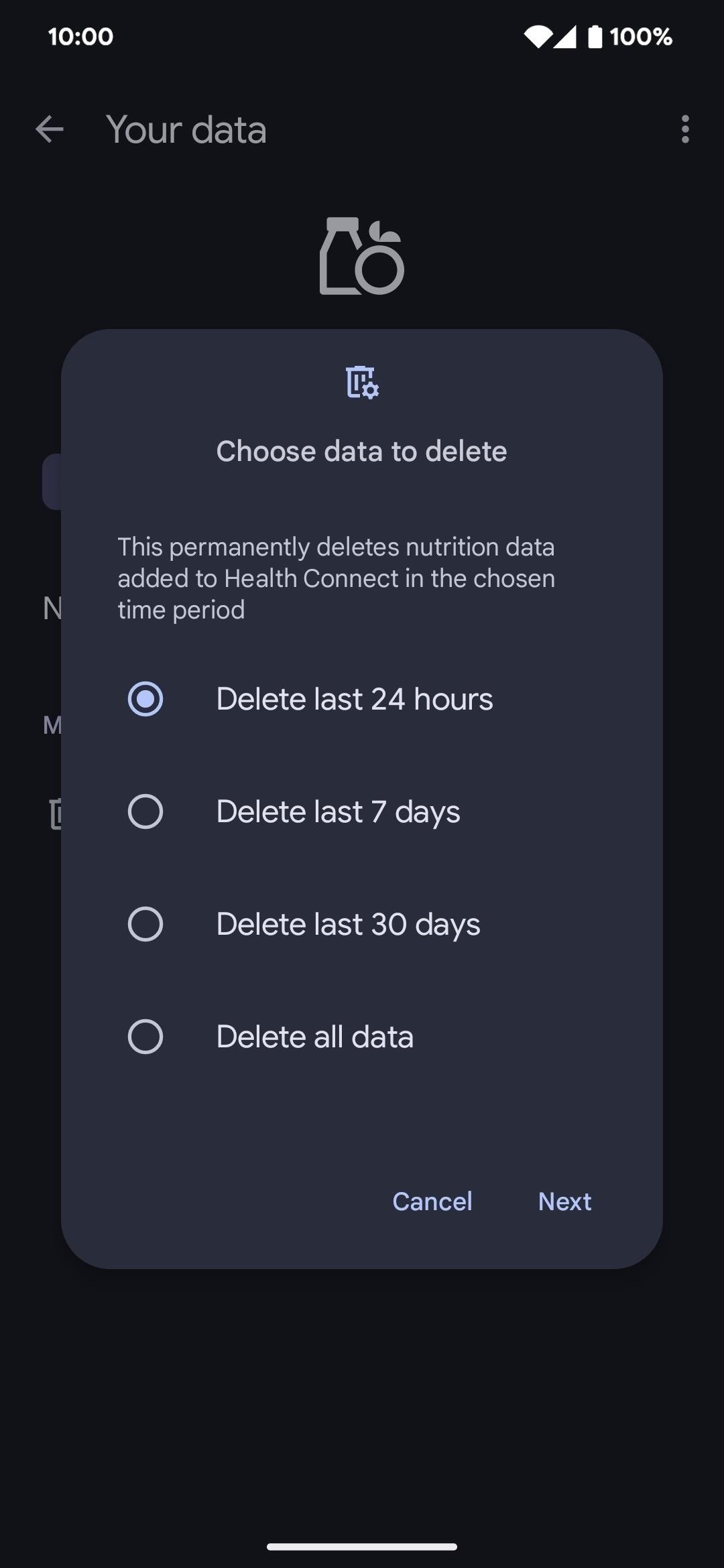Select the Delete last 7 days option
The height and width of the screenshot is (1568, 724).
[x=145, y=811]
